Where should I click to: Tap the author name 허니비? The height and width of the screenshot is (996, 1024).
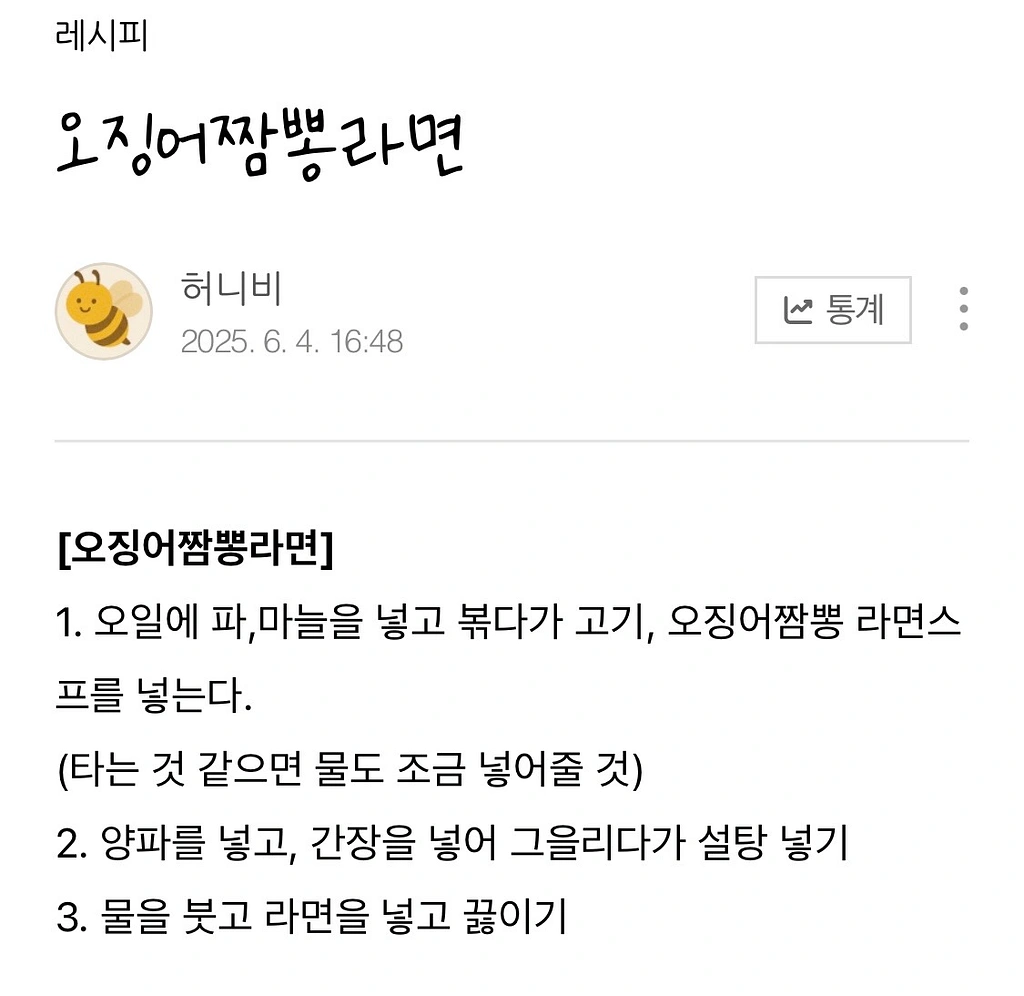232,289
